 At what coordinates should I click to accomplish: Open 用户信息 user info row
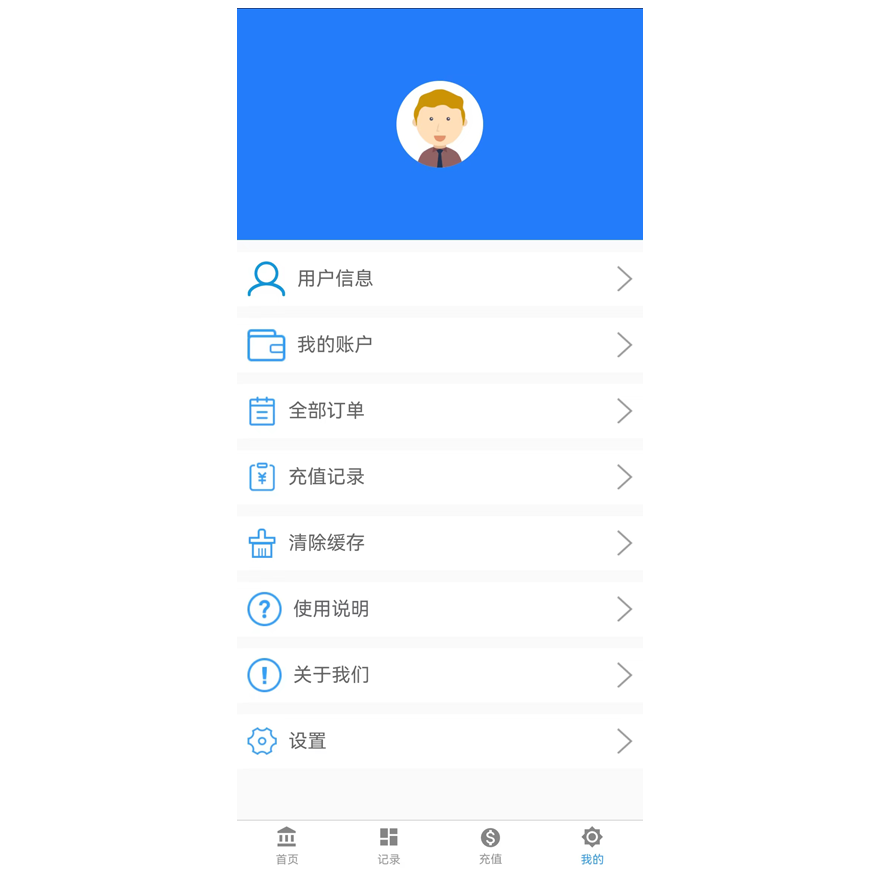point(439,278)
